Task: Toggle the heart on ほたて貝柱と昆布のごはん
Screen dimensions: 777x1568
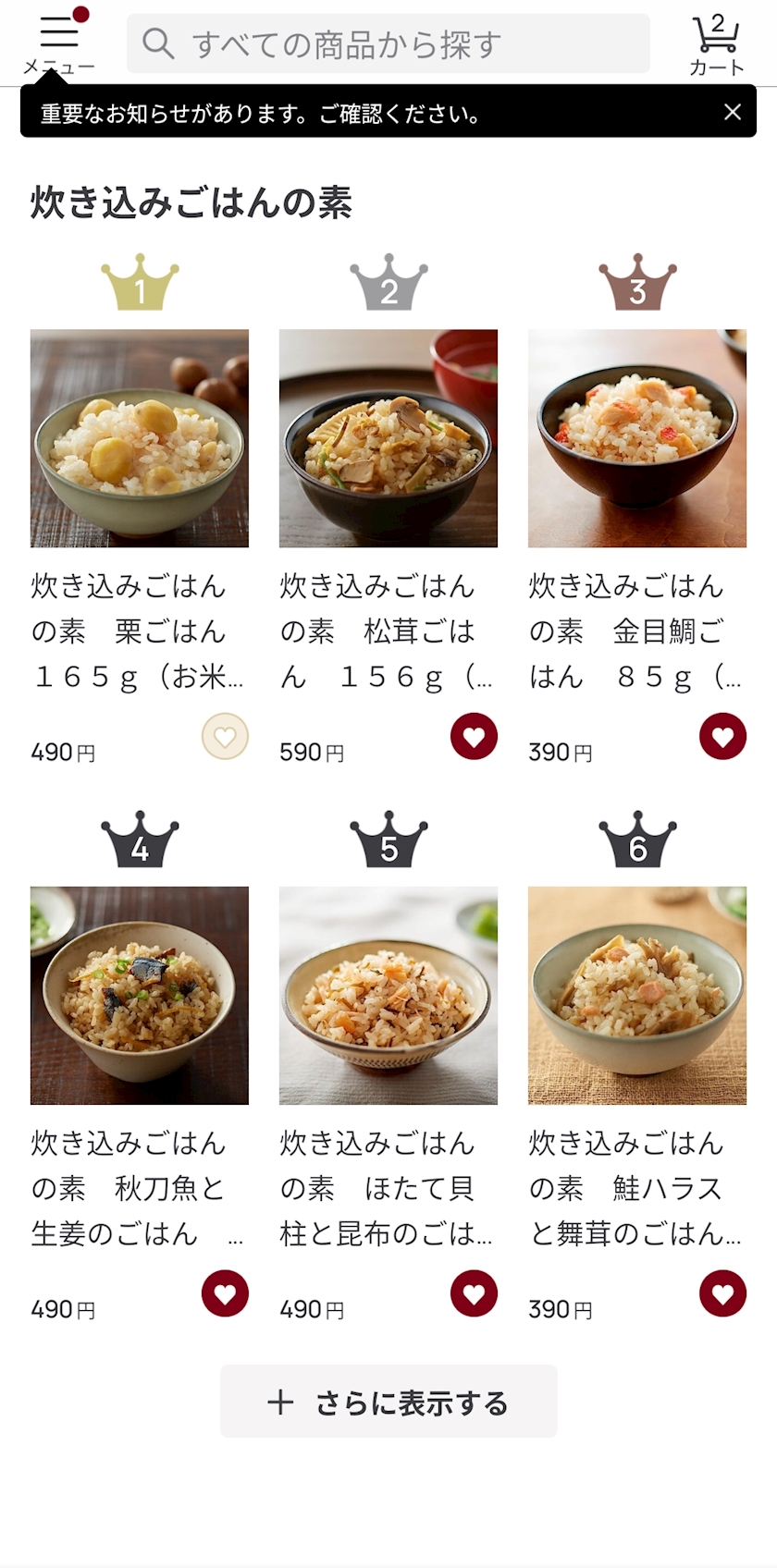Action: (474, 1293)
